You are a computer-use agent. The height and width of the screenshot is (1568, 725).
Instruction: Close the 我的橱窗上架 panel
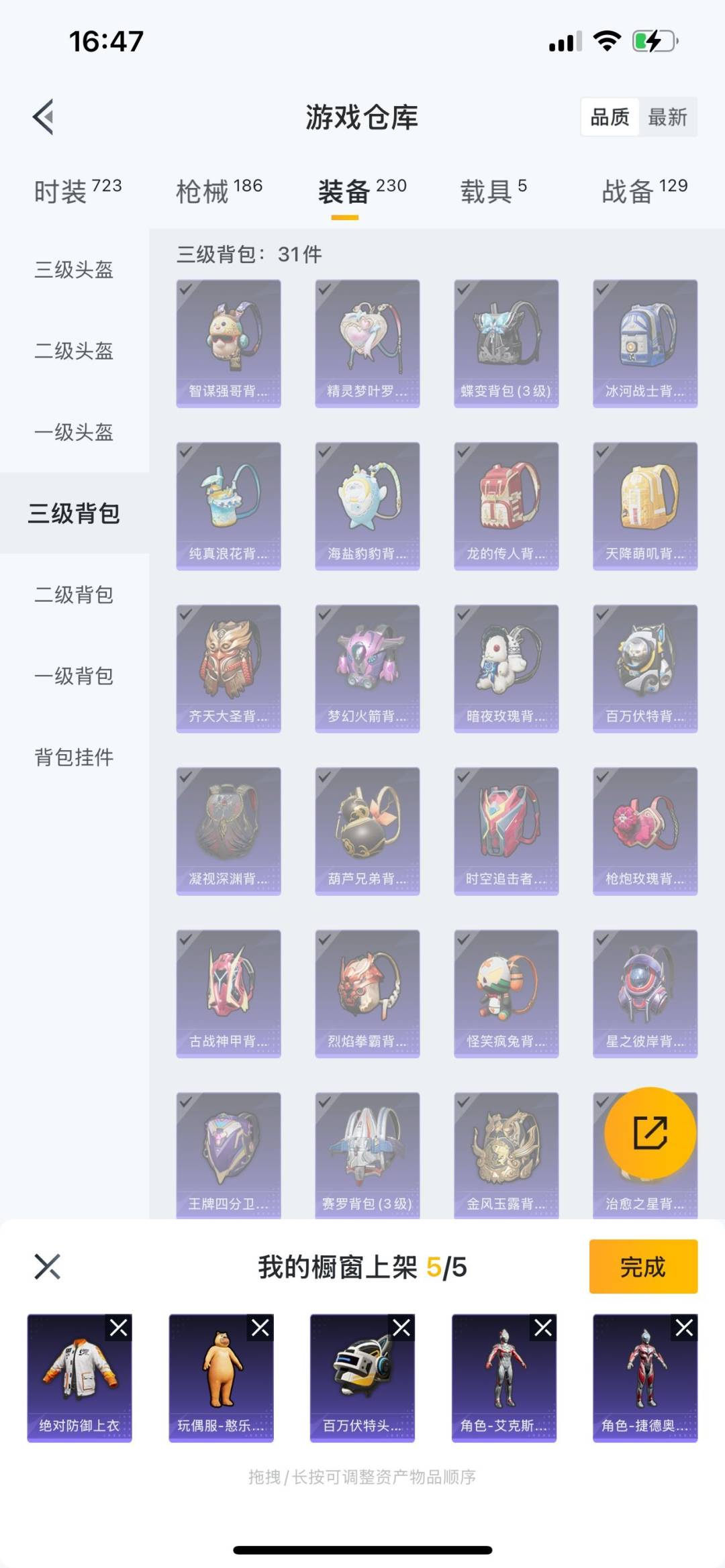click(47, 1266)
